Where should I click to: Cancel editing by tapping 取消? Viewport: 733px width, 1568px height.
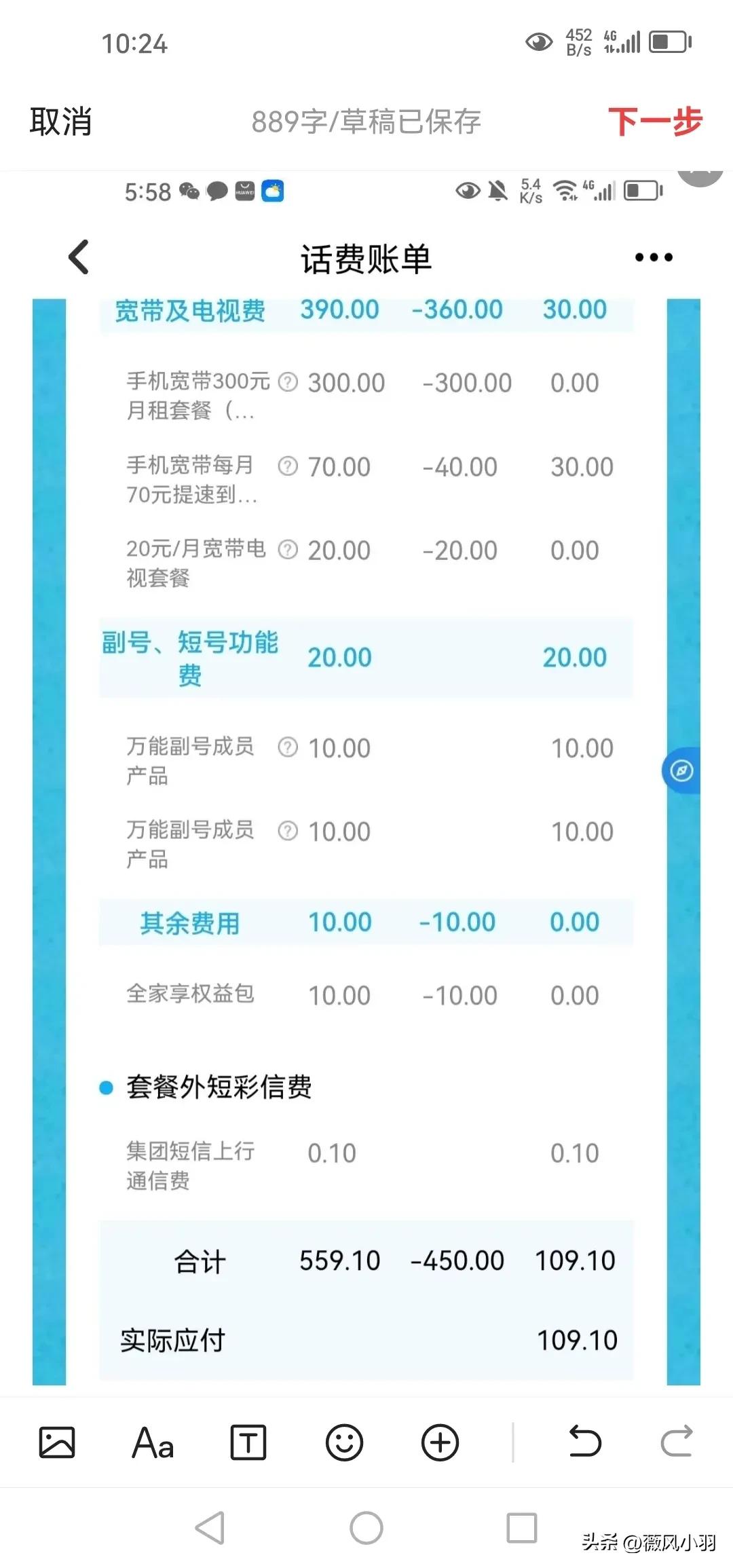pos(60,122)
